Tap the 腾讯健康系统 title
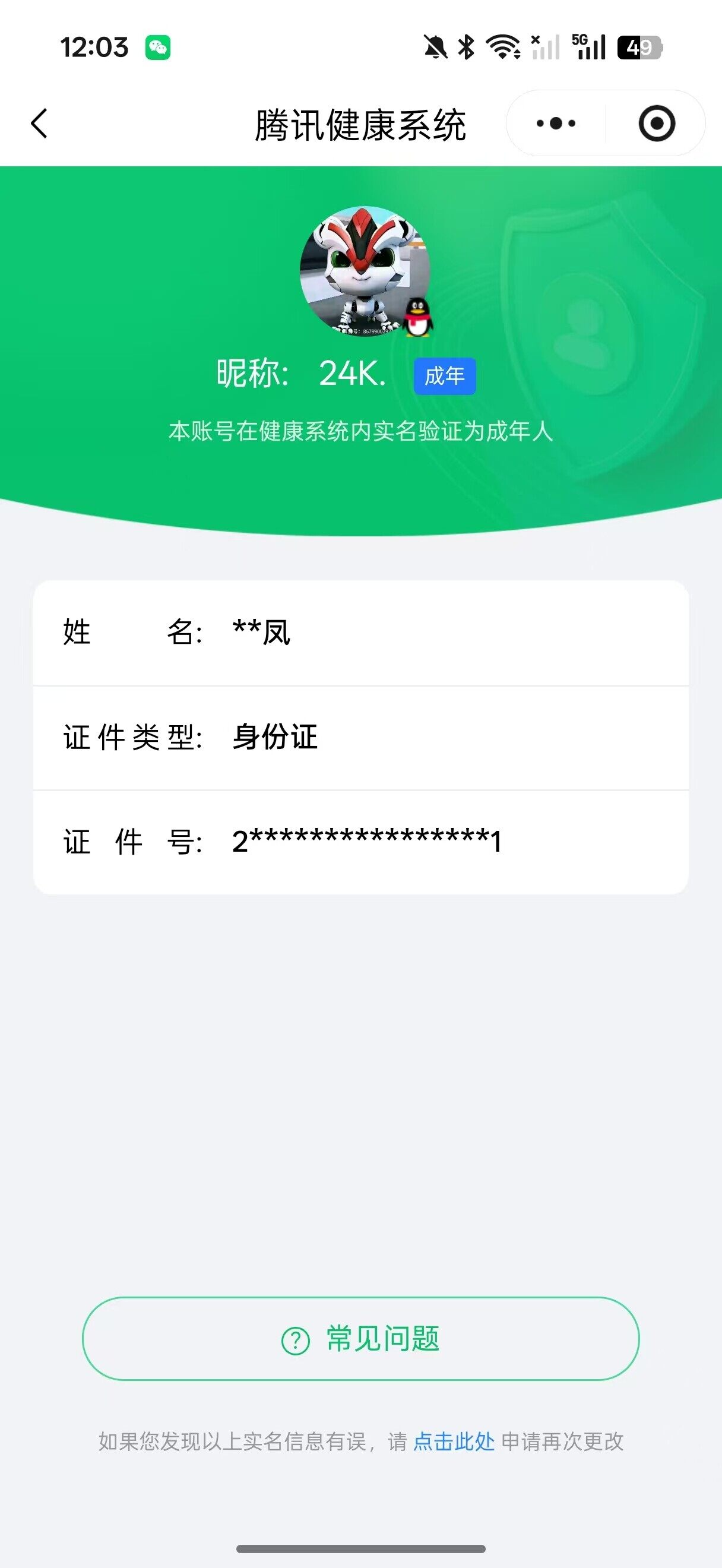This screenshot has width=722, height=1568. (360, 122)
